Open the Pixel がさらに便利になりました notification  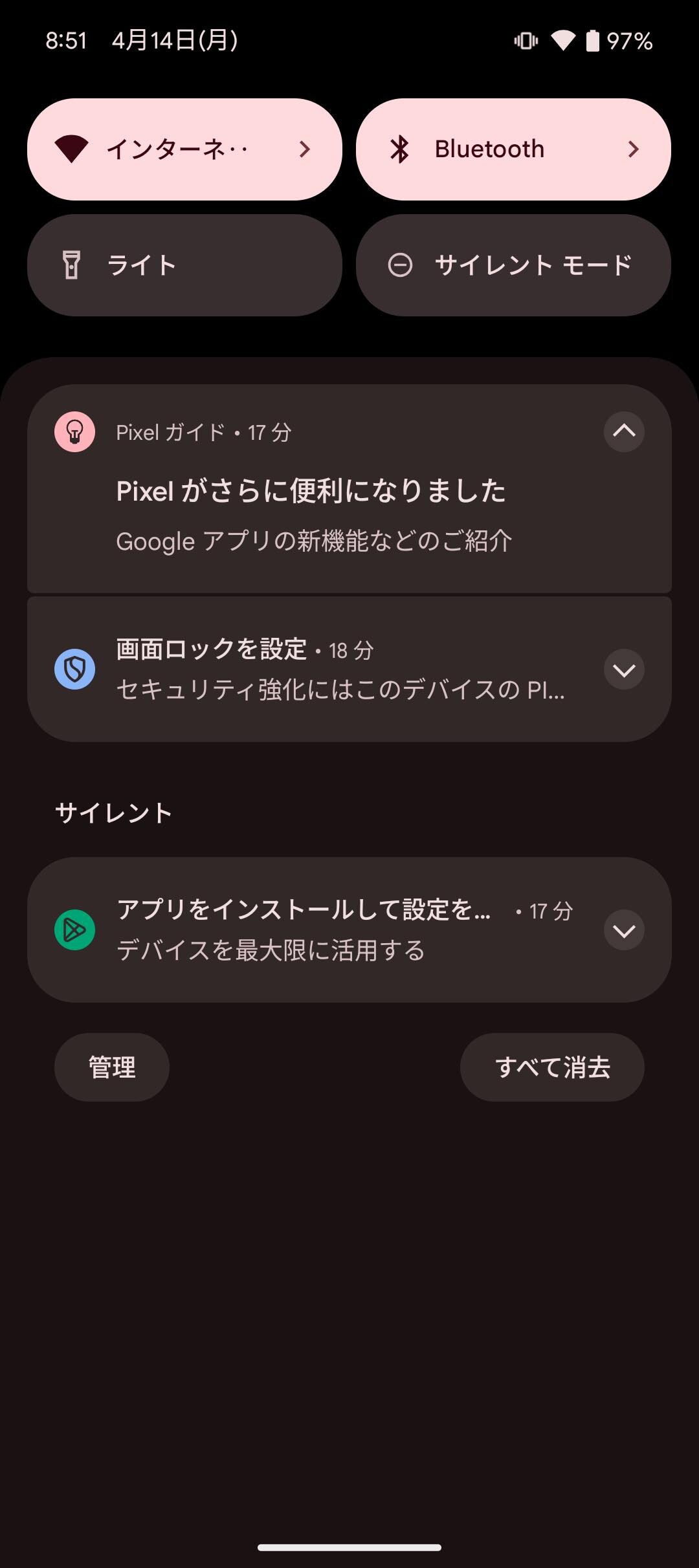click(311, 514)
